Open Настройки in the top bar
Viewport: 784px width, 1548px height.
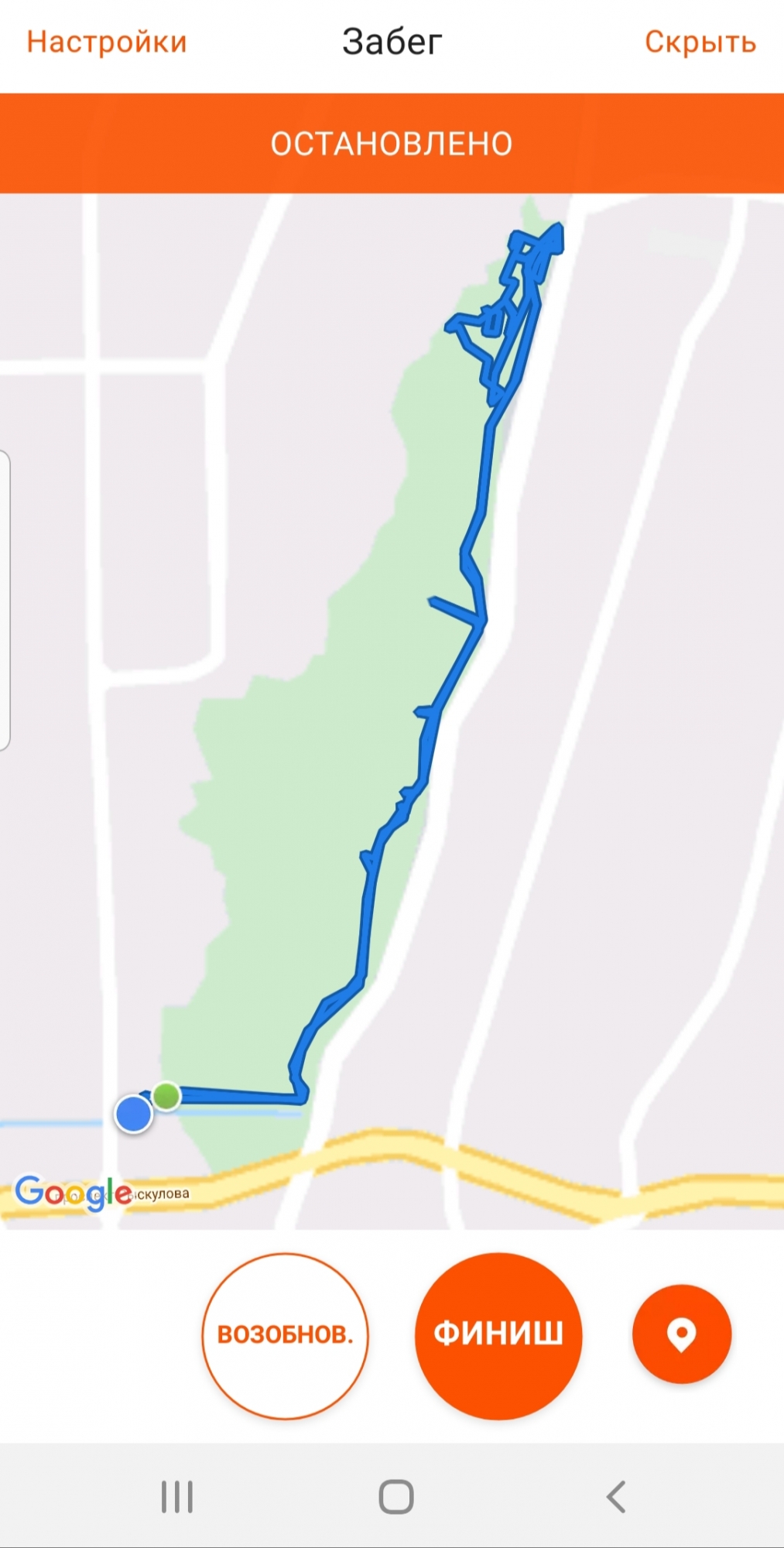(x=107, y=42)
